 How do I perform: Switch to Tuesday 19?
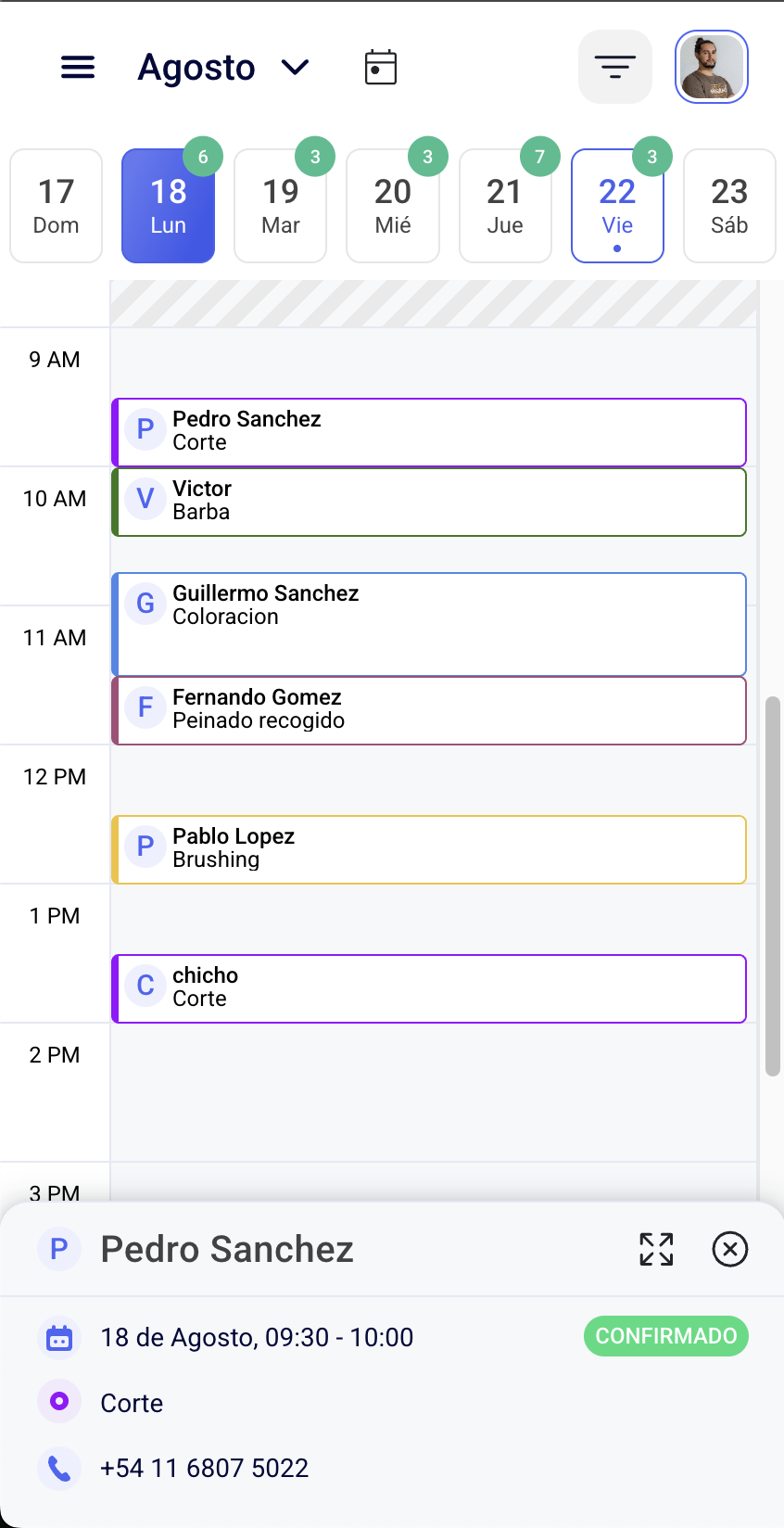280,206
